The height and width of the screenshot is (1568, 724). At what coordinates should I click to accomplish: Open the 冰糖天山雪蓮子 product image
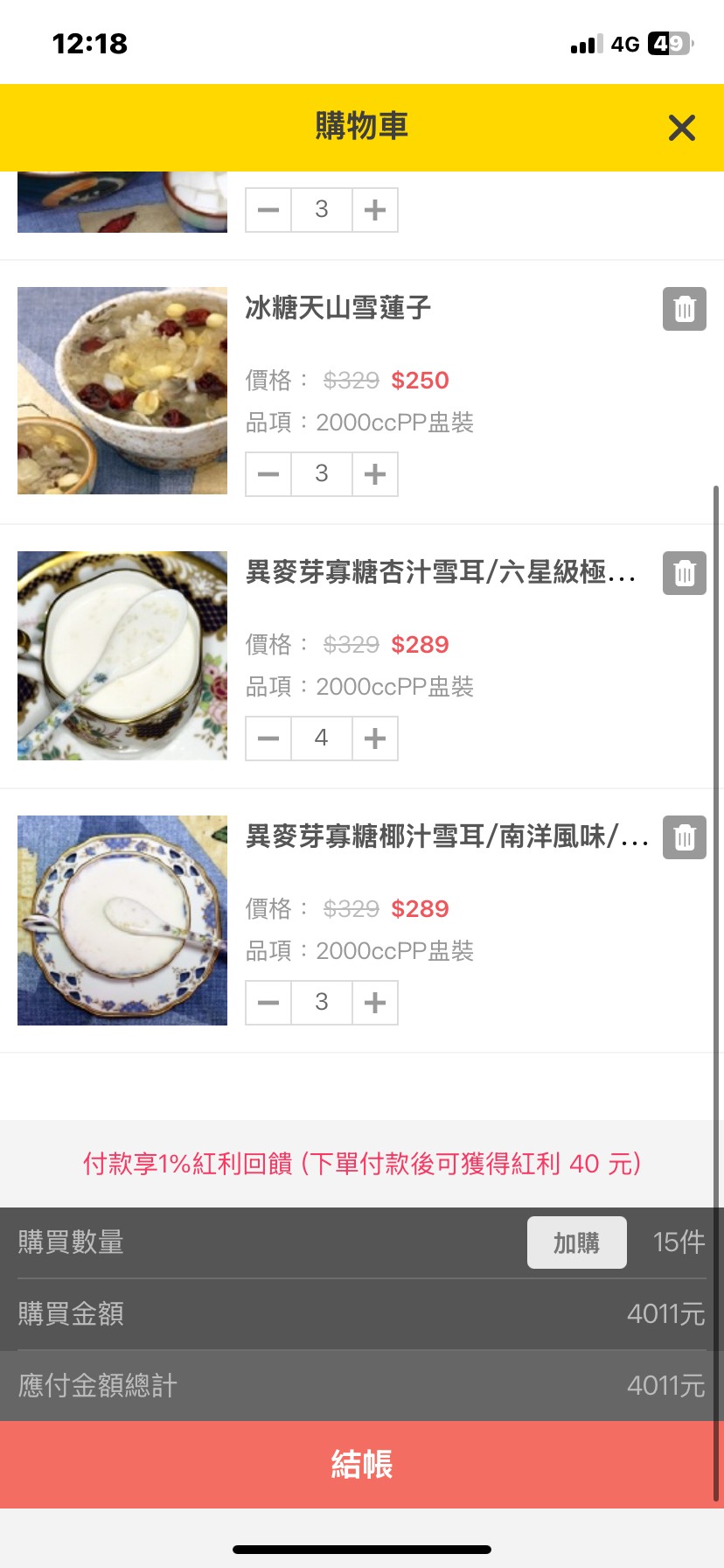point(122,391)
